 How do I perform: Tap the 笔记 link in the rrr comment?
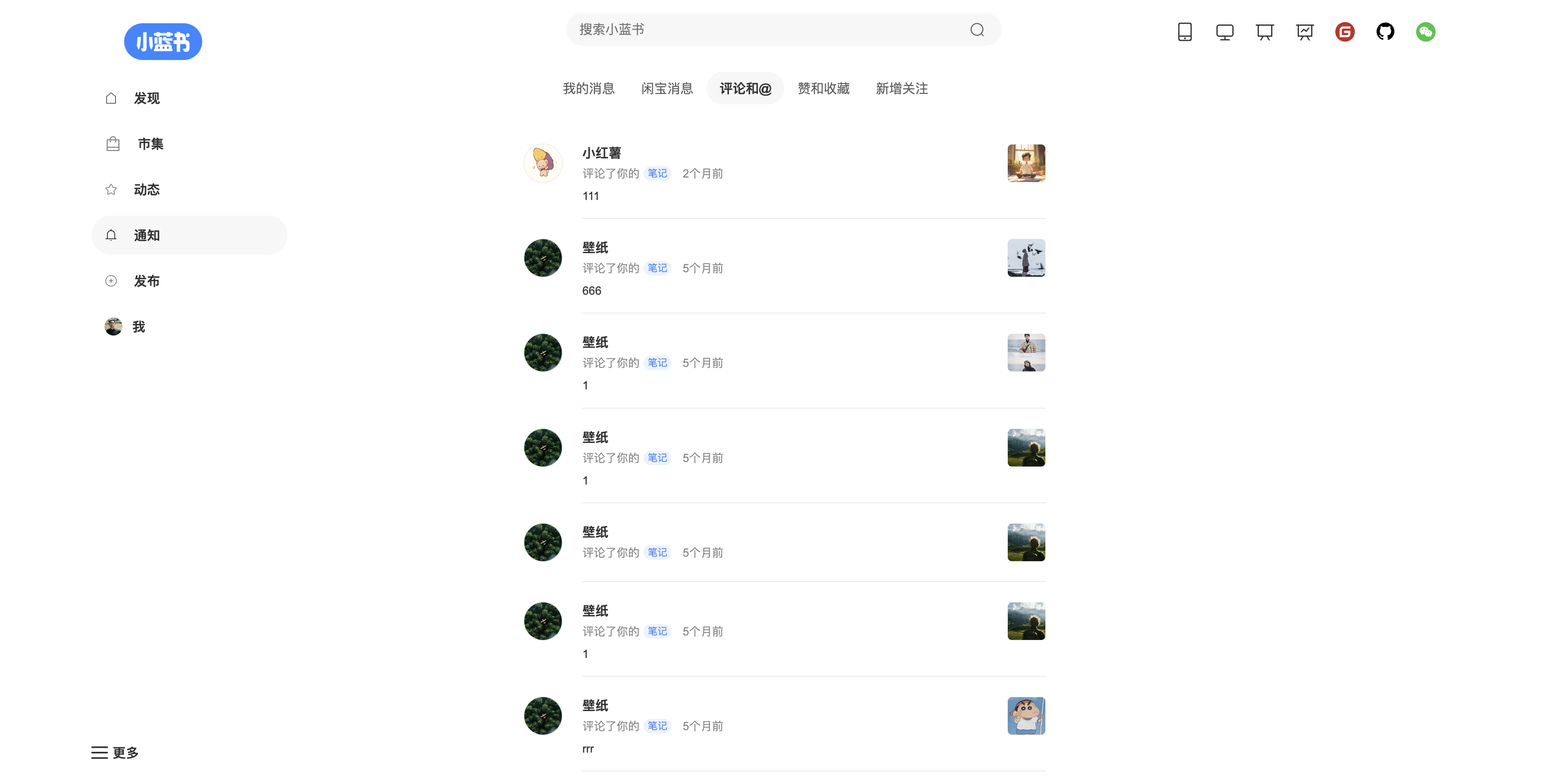click(x=657, y=725)
